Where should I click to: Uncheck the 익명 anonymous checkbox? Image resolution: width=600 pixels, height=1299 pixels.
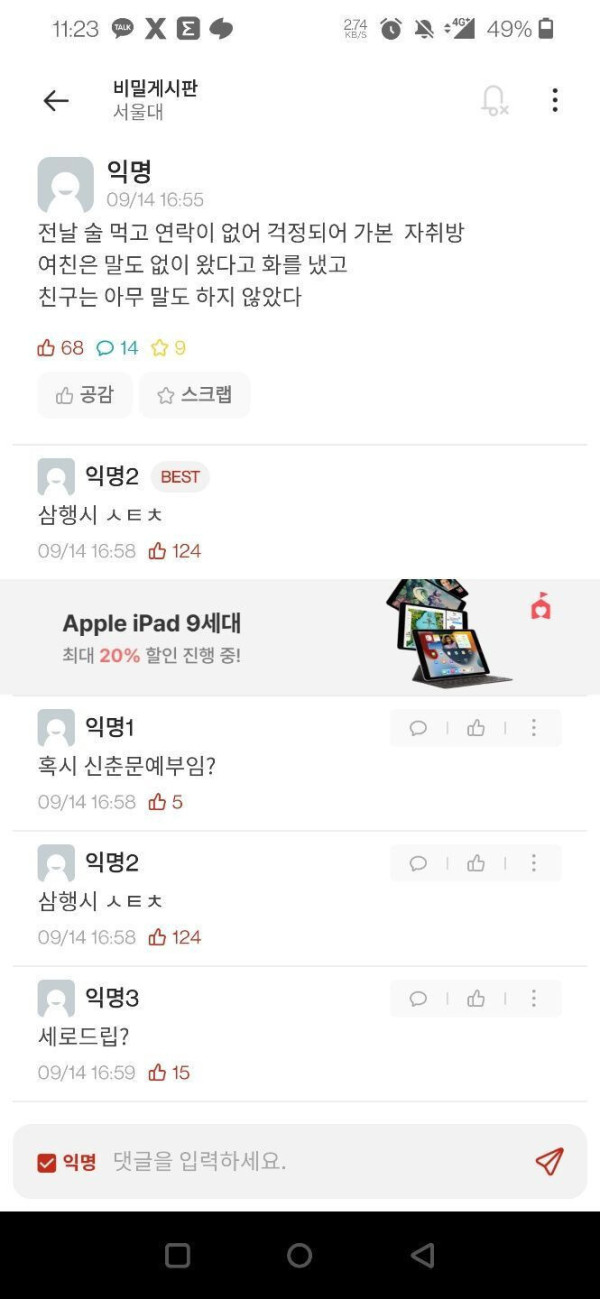(47, 1162)
